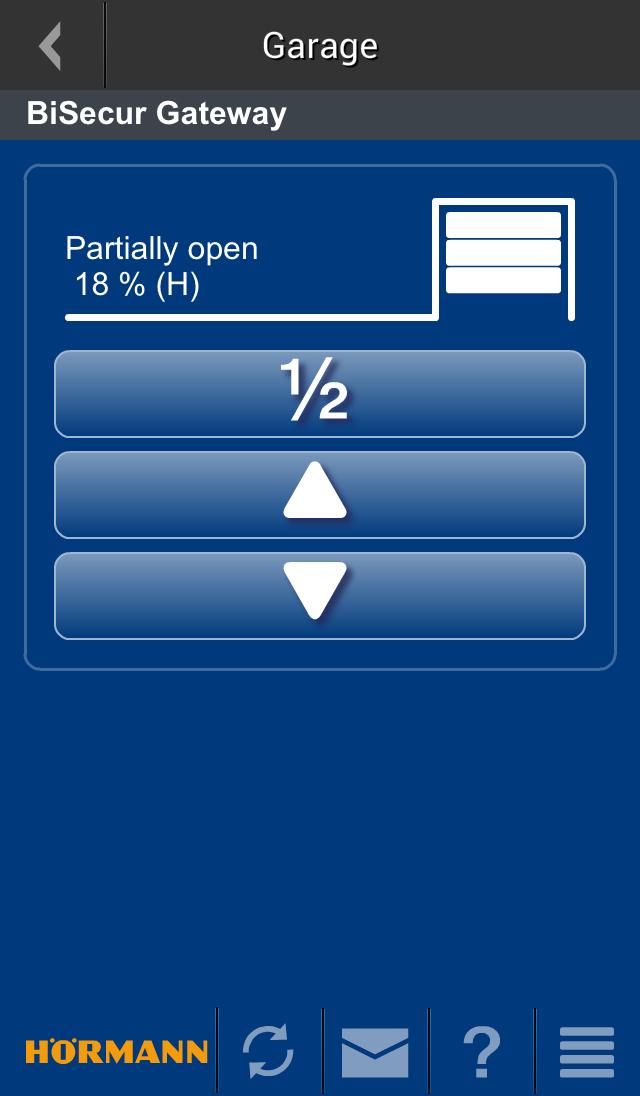Image resolution: width=640 pixels, height=1096 pixels.
Task: Go back using the top-left arrow
Action: [x=50, y=46]
